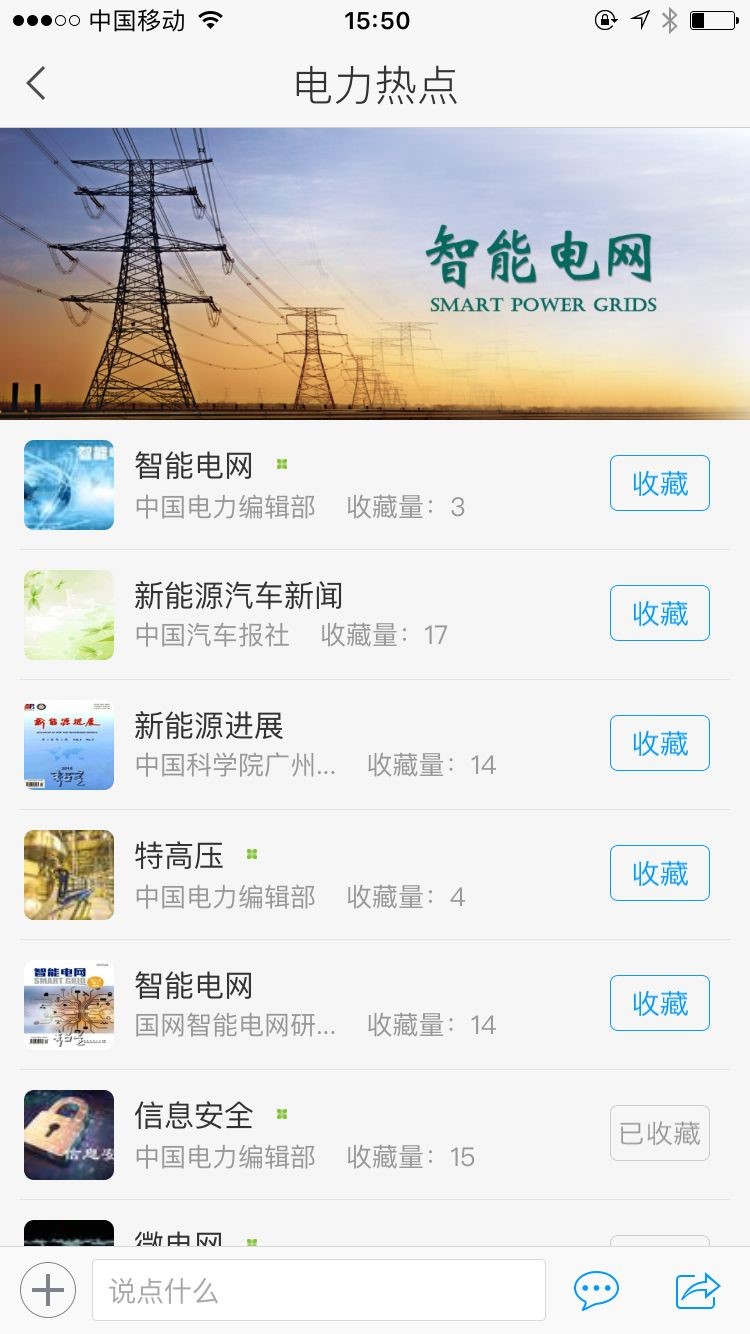This screenshot has width=750, height=1334.
Task: Open the comments bubble icon
Action: tap(596, 1290)
